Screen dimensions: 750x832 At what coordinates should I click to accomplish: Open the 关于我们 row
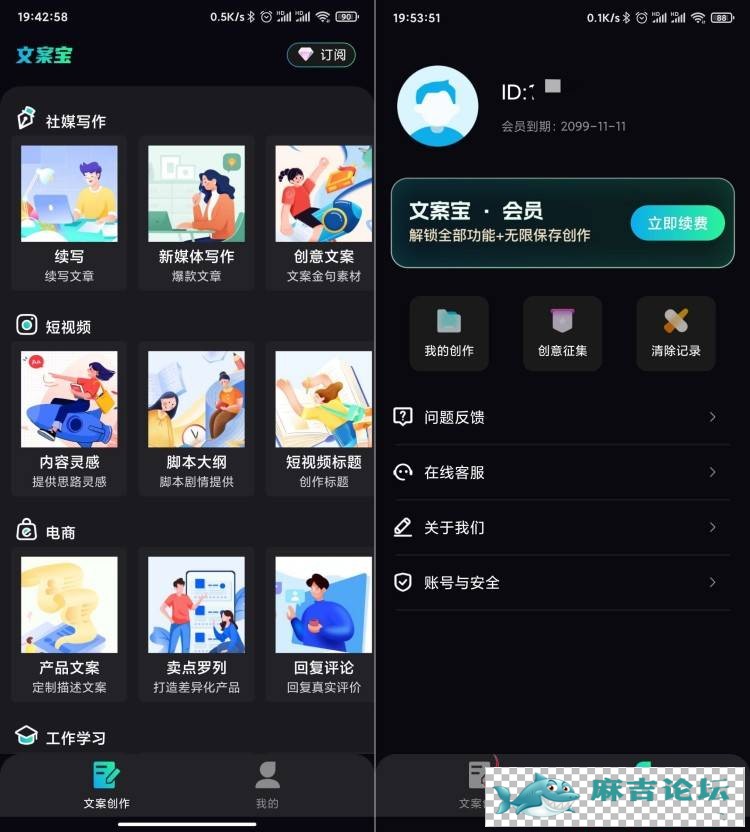(560, 527)
